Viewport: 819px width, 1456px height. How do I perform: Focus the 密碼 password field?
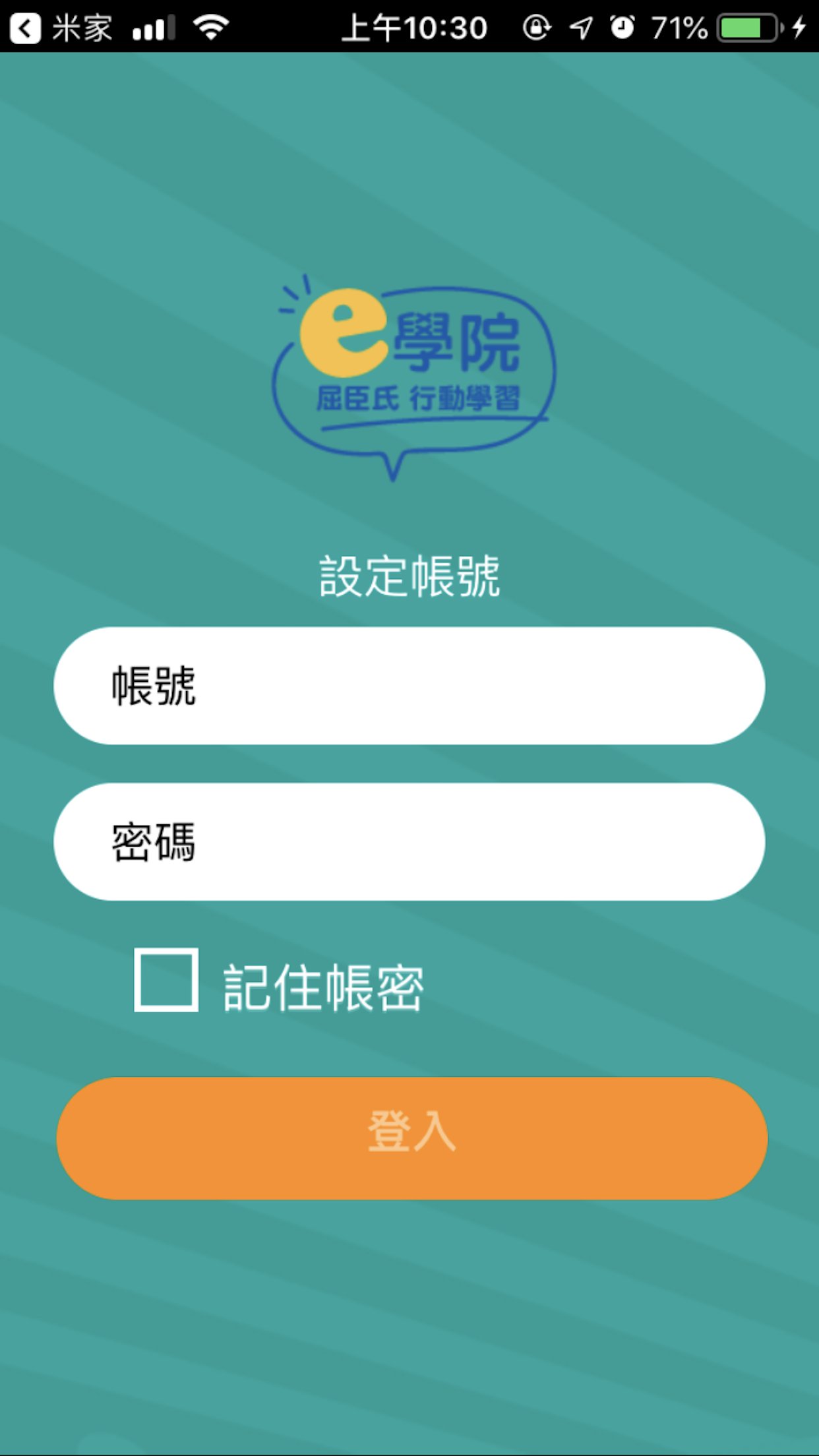[409, 842]
